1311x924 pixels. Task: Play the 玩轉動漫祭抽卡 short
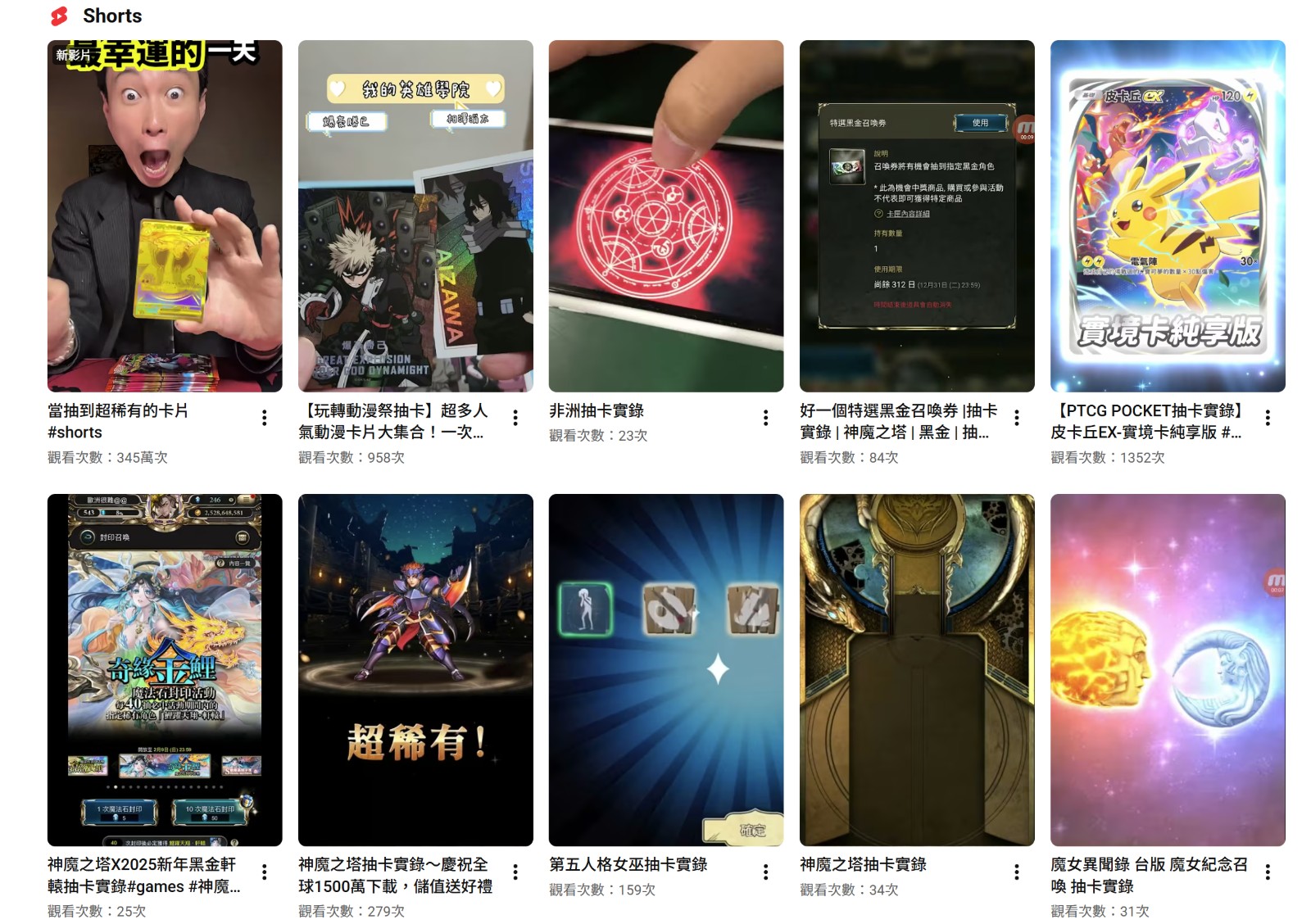click(x=415, y=216)
